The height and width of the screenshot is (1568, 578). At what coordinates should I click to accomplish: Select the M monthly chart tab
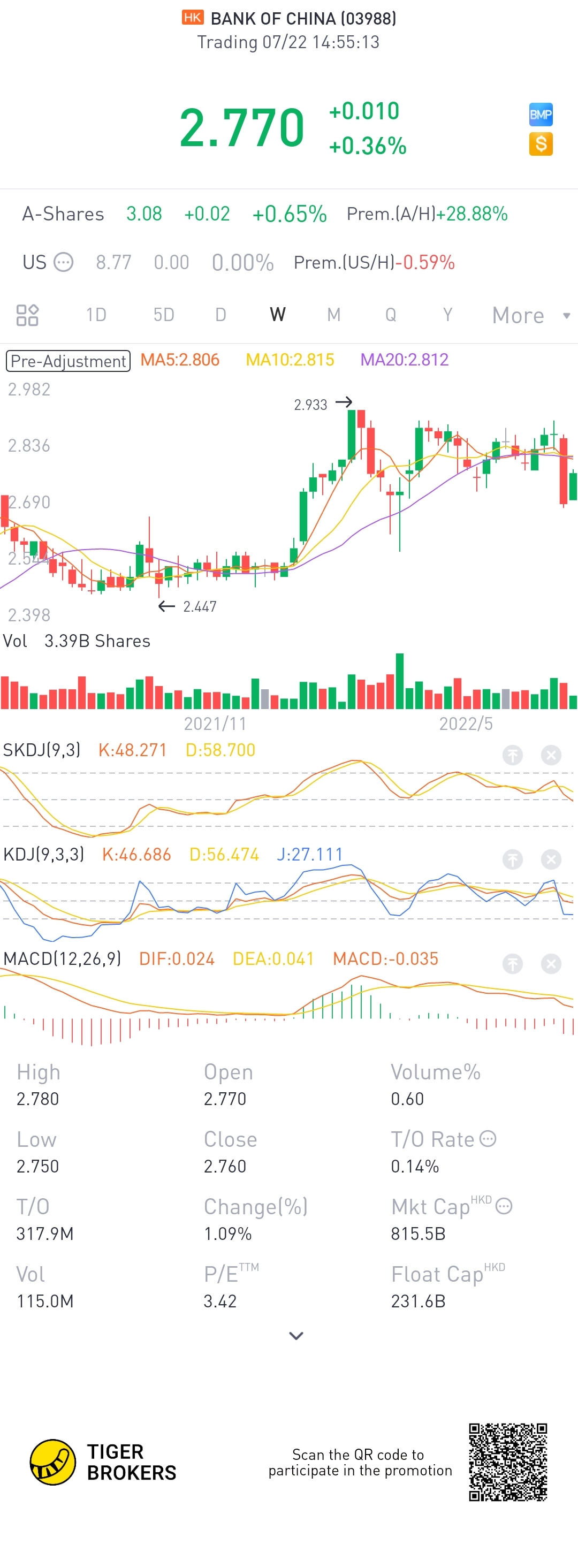pos(333,315)
